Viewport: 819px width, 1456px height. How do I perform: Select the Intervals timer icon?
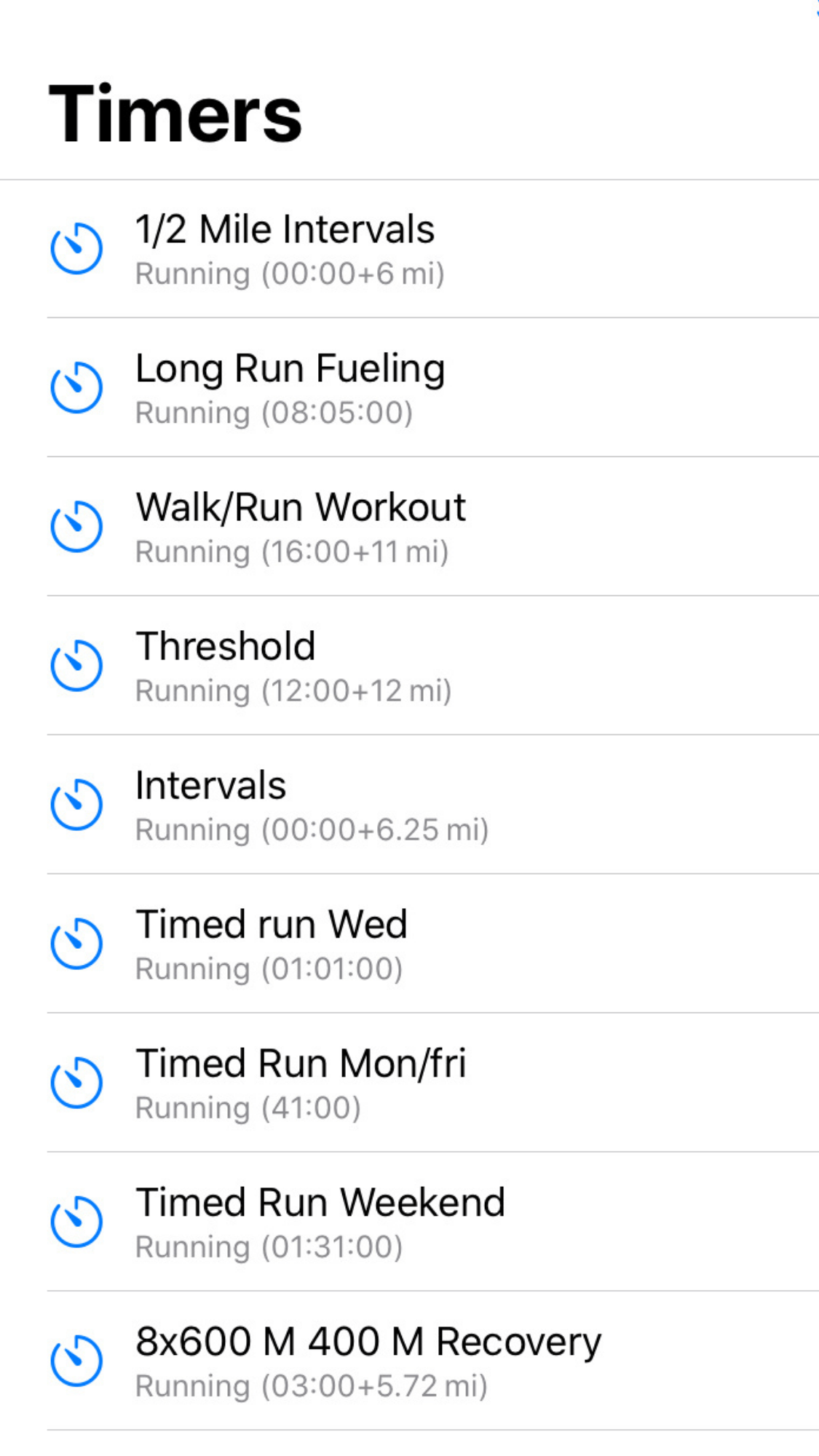point(76,803)
